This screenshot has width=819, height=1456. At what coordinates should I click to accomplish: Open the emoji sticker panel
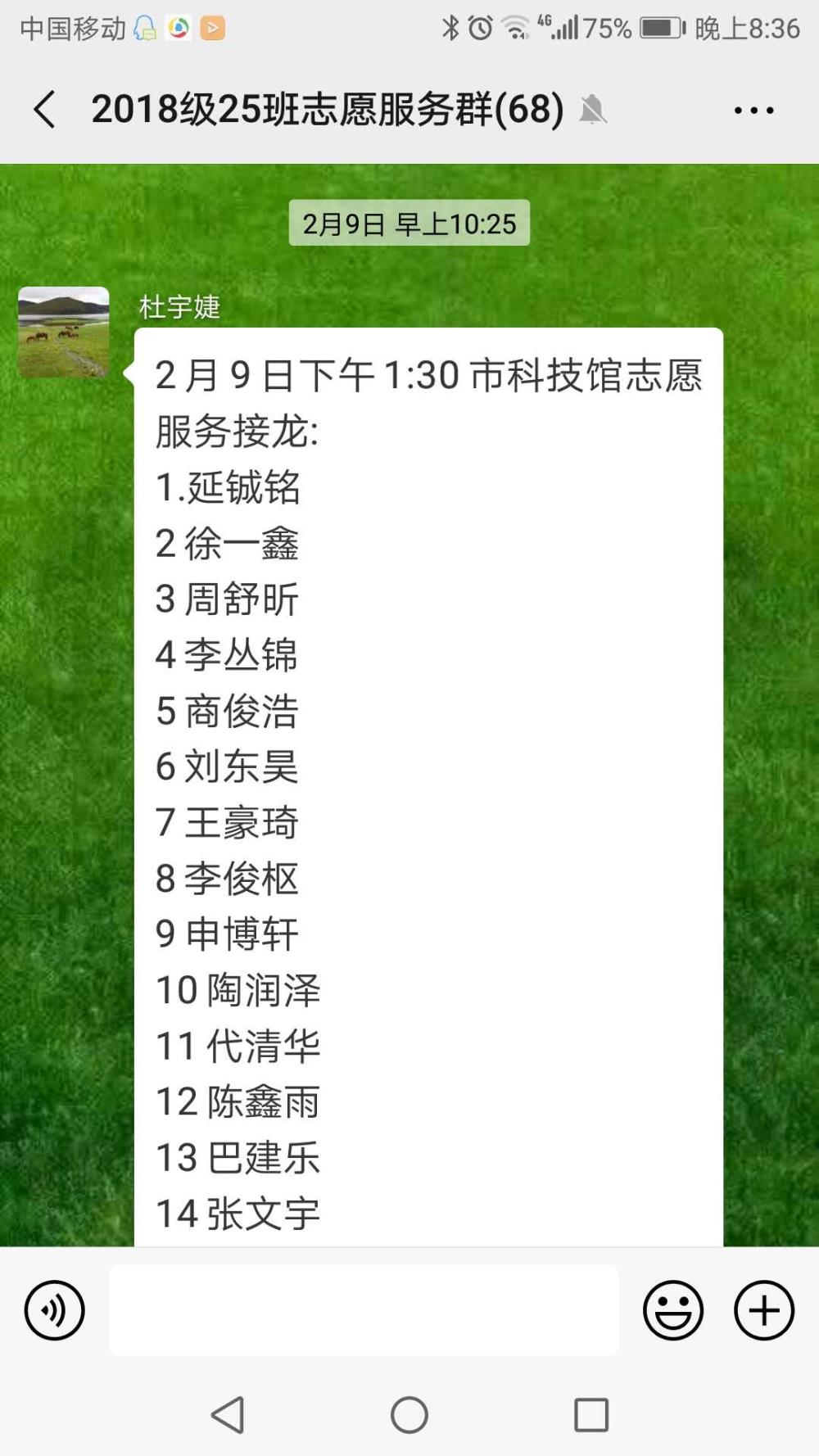673,1310
